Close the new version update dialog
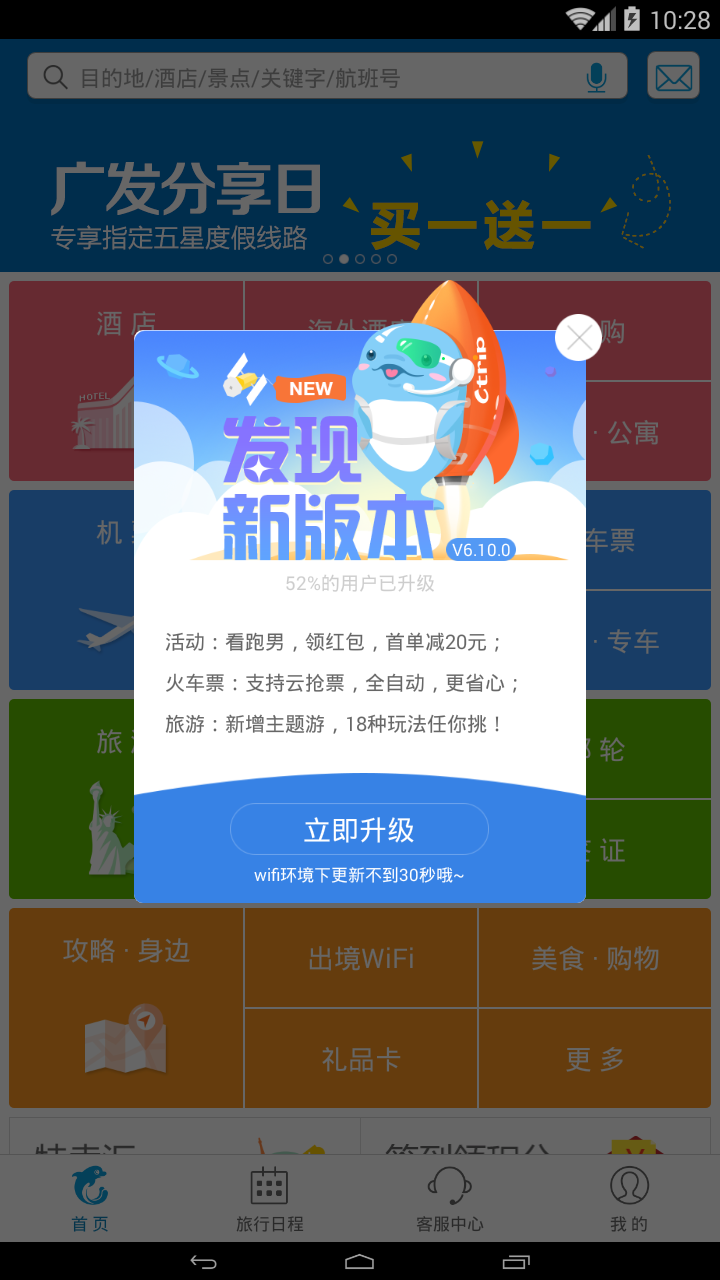720x1280 pixels. click(x=578, y=337)
